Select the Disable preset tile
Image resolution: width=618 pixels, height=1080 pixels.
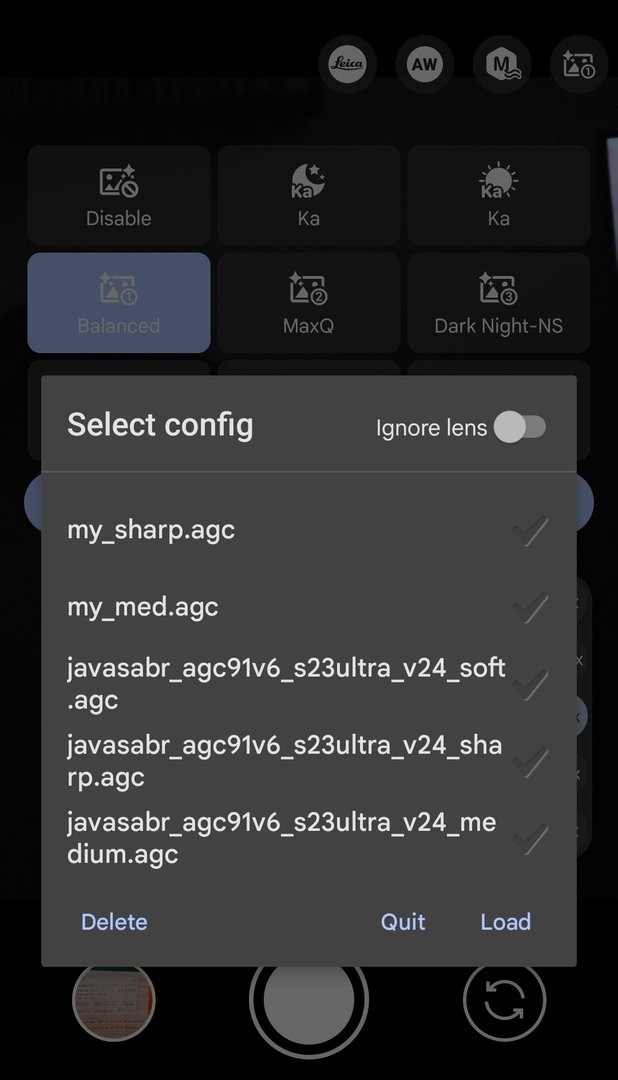(x=119, y=196)
